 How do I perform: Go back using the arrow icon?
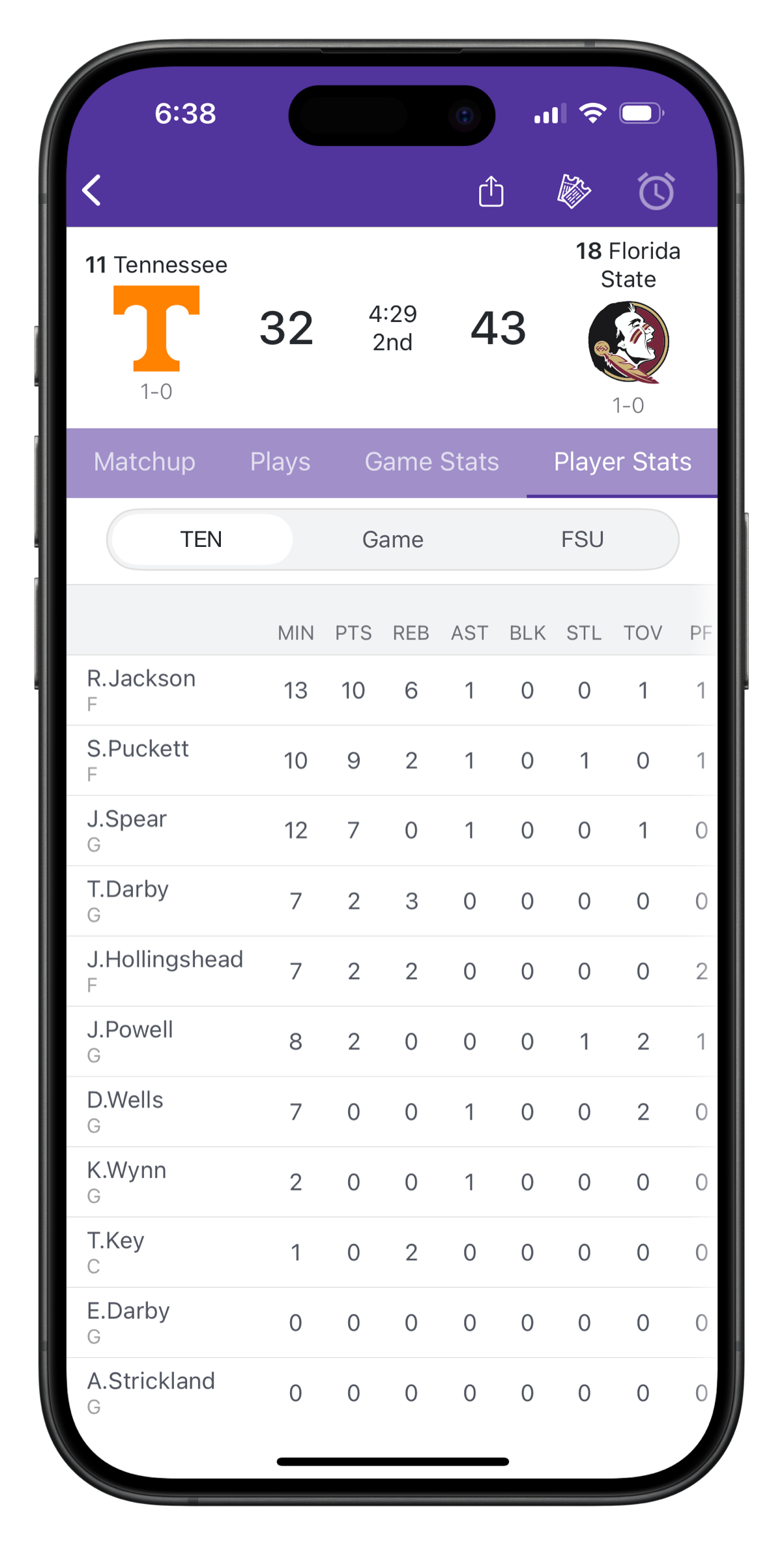tap(92, 190)
